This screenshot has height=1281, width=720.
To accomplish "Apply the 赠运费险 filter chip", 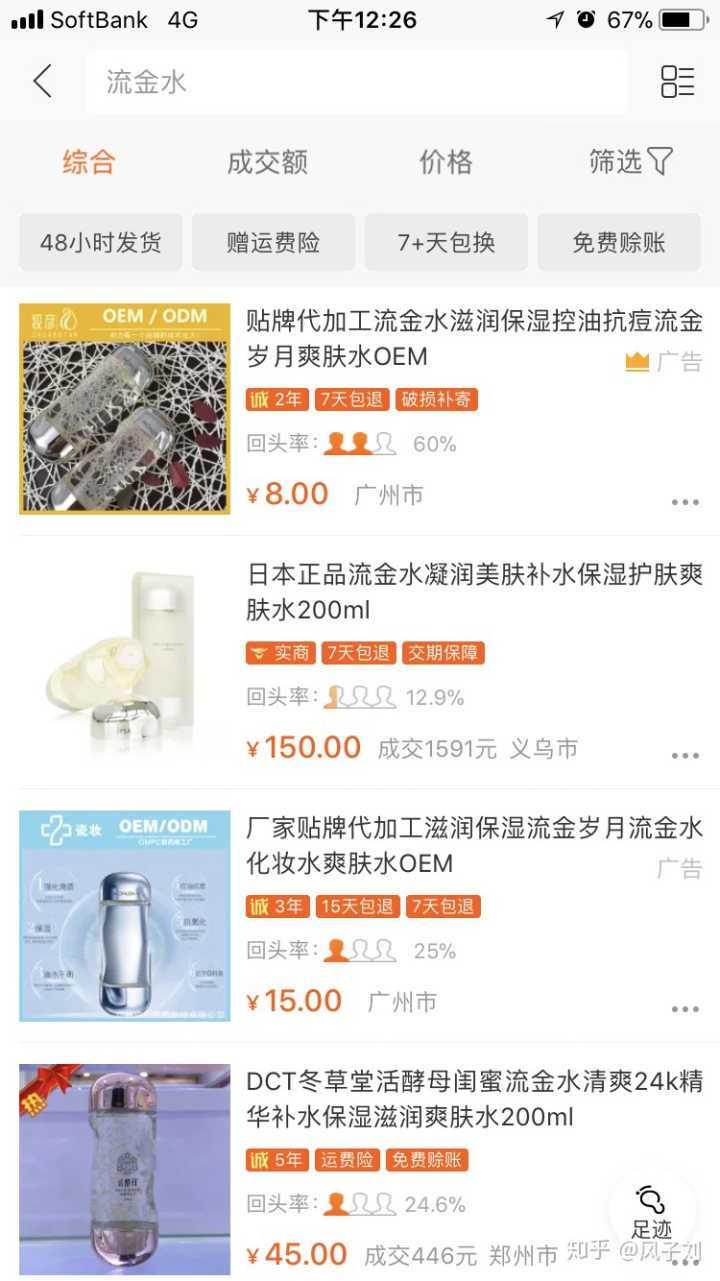I will [273, 242].
